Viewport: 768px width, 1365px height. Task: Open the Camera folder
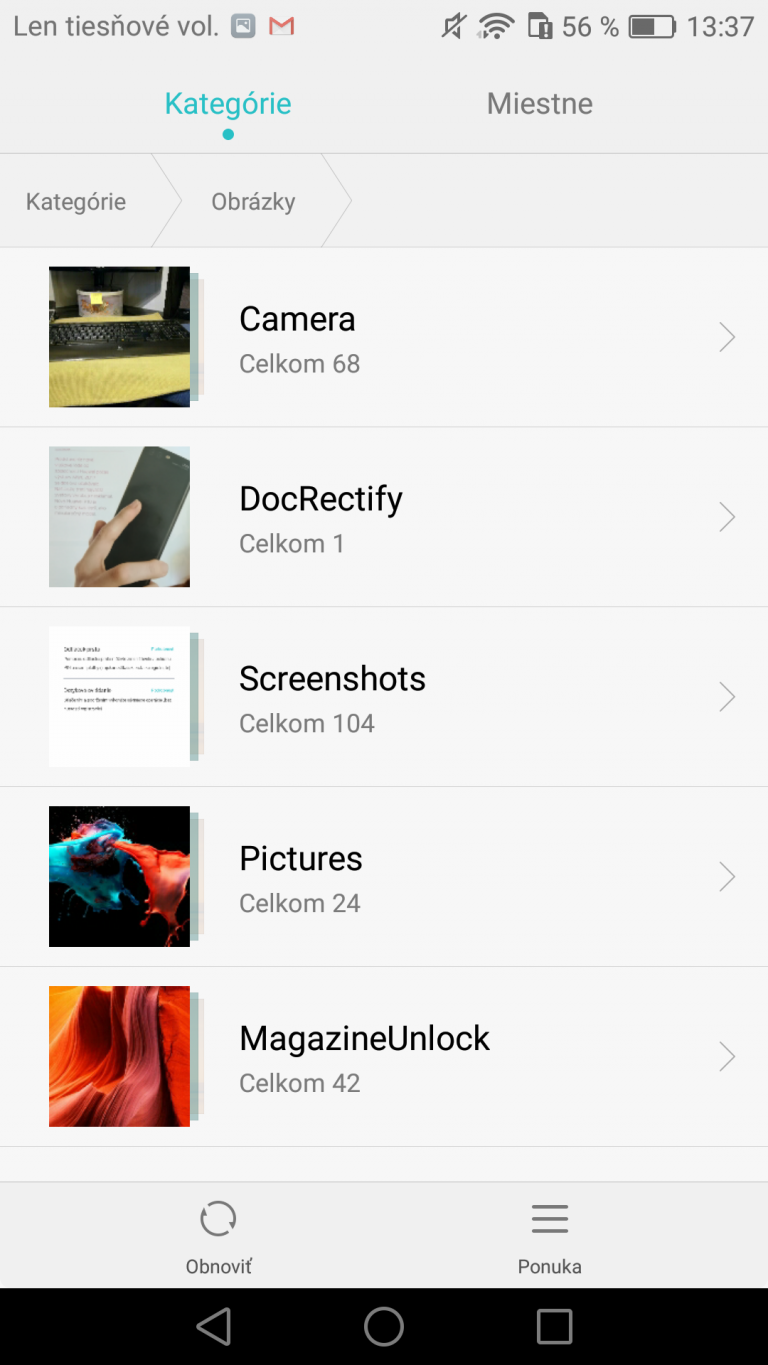384,337
